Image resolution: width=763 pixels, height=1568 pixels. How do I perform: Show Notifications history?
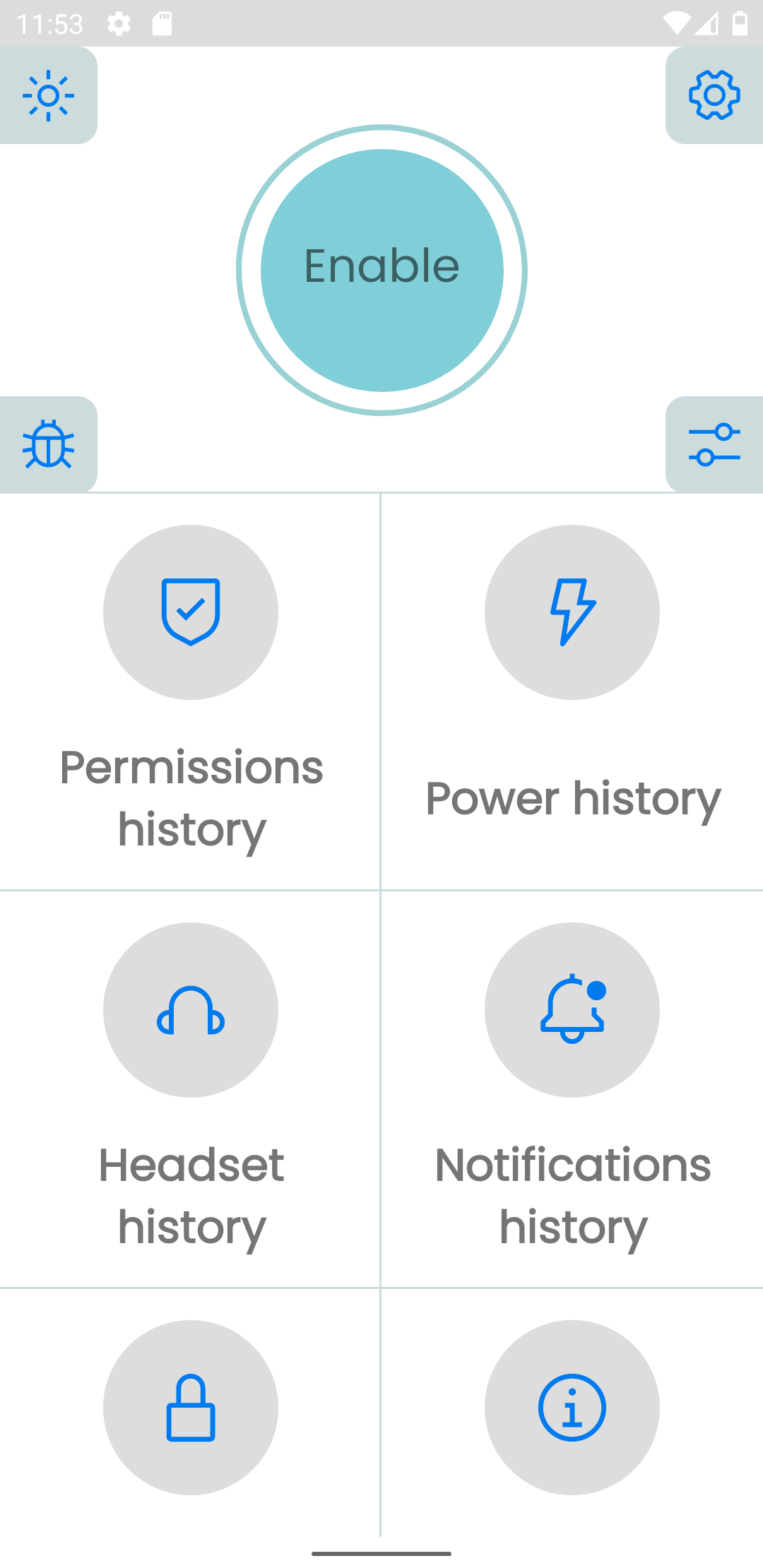[572, 1088]
